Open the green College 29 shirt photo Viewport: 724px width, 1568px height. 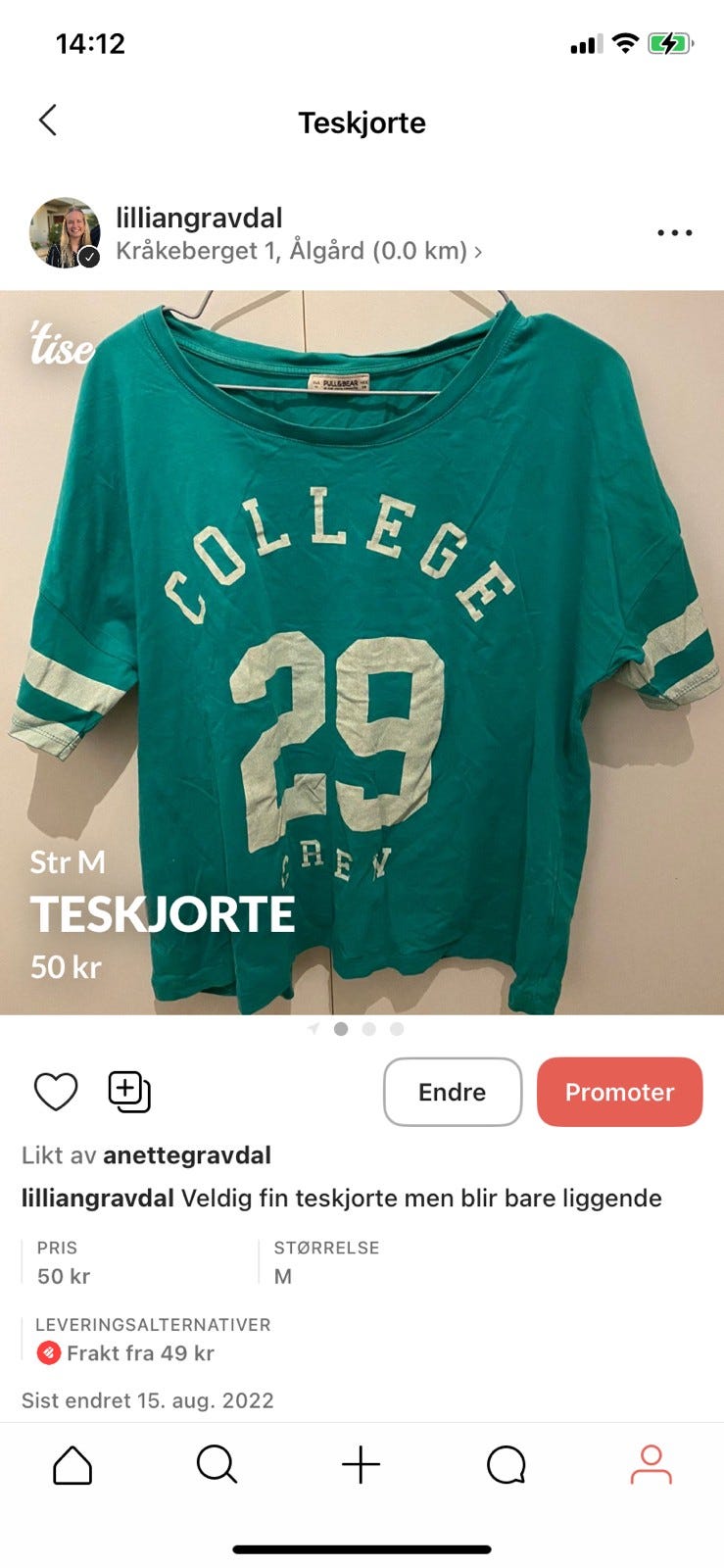click(x=362, y=652)
